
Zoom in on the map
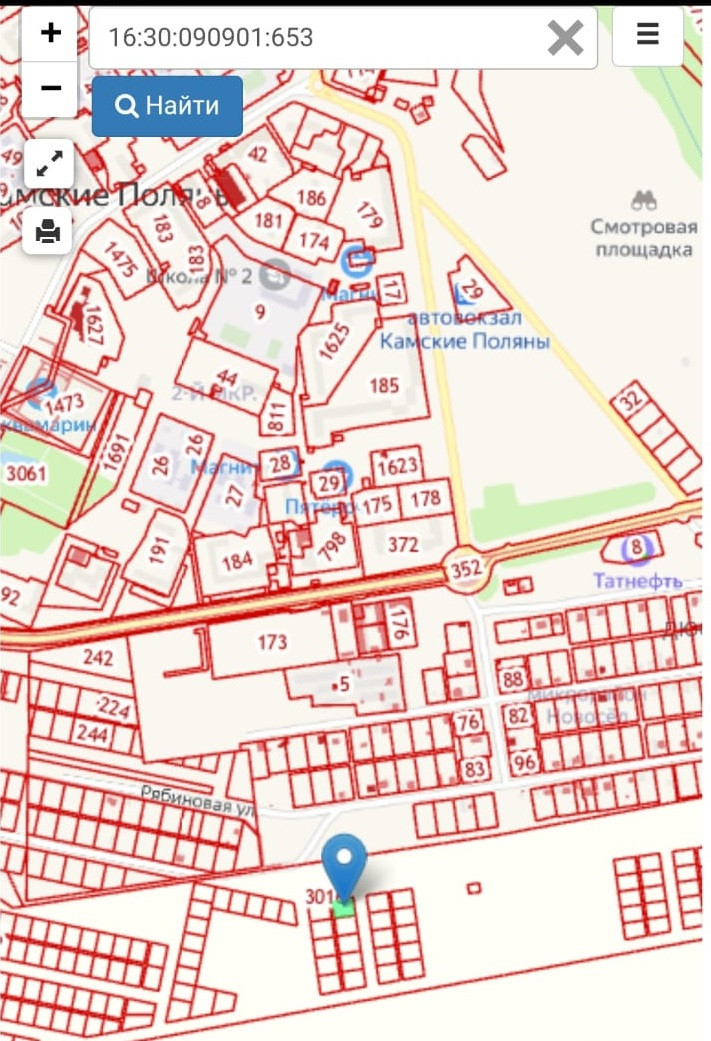pyautogui.click(x=50, y=34)
